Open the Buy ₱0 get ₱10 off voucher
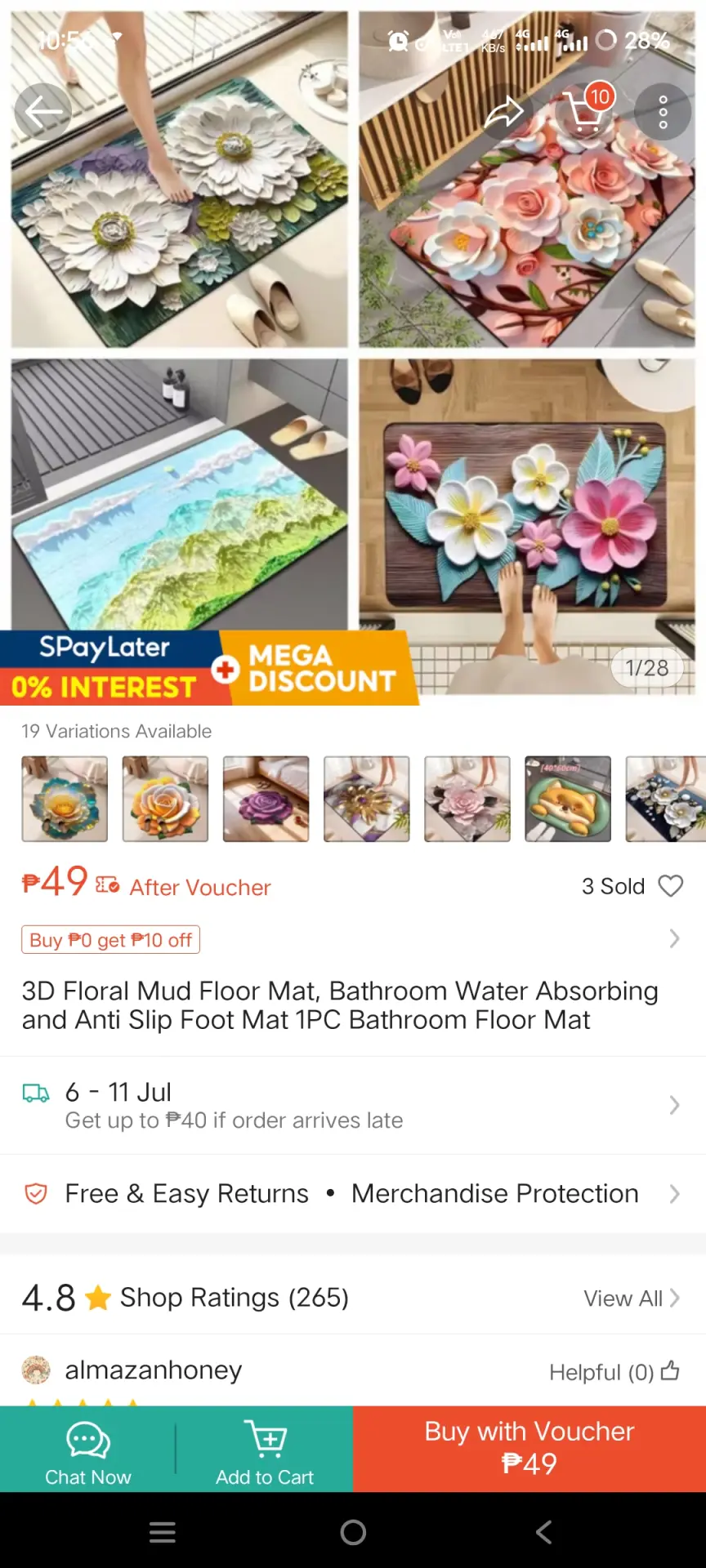The width and height of the screenshot is (706, 1568). 111,939
